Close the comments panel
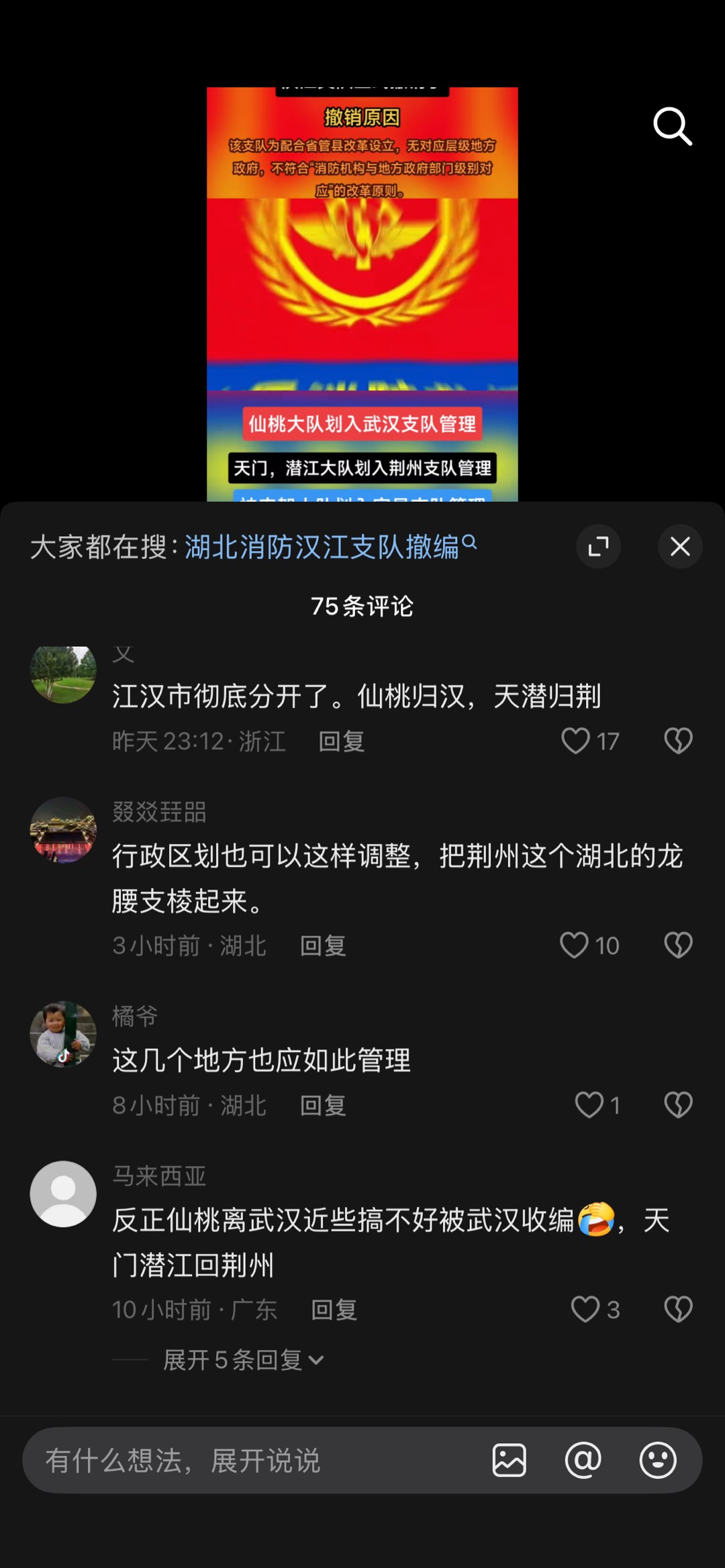The height and width of the screenshot is (1568, 725). point(680,547)
